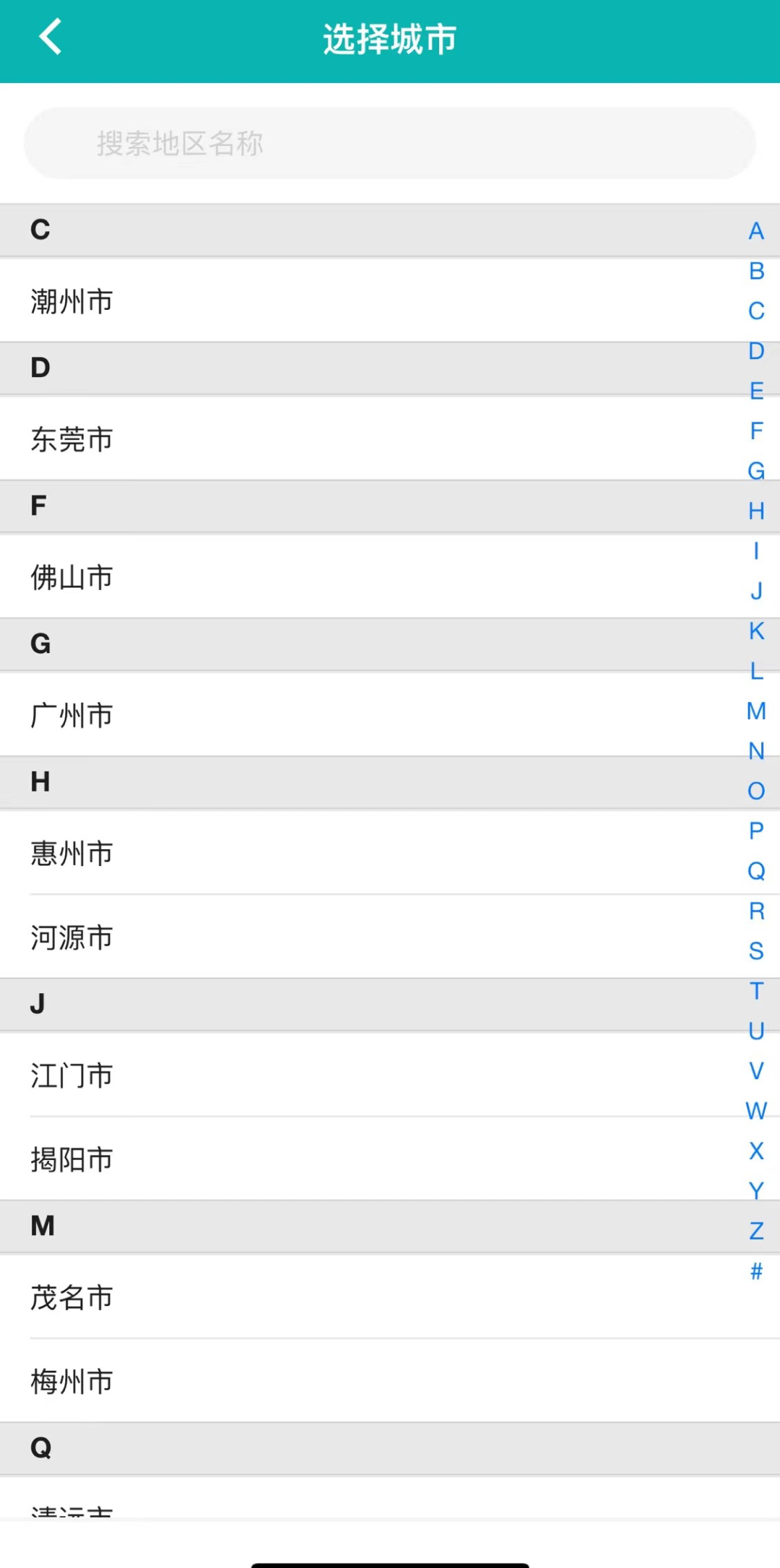Select 河源市 in the list
This screenshot has height=1568, width=780.
point(72,937)
